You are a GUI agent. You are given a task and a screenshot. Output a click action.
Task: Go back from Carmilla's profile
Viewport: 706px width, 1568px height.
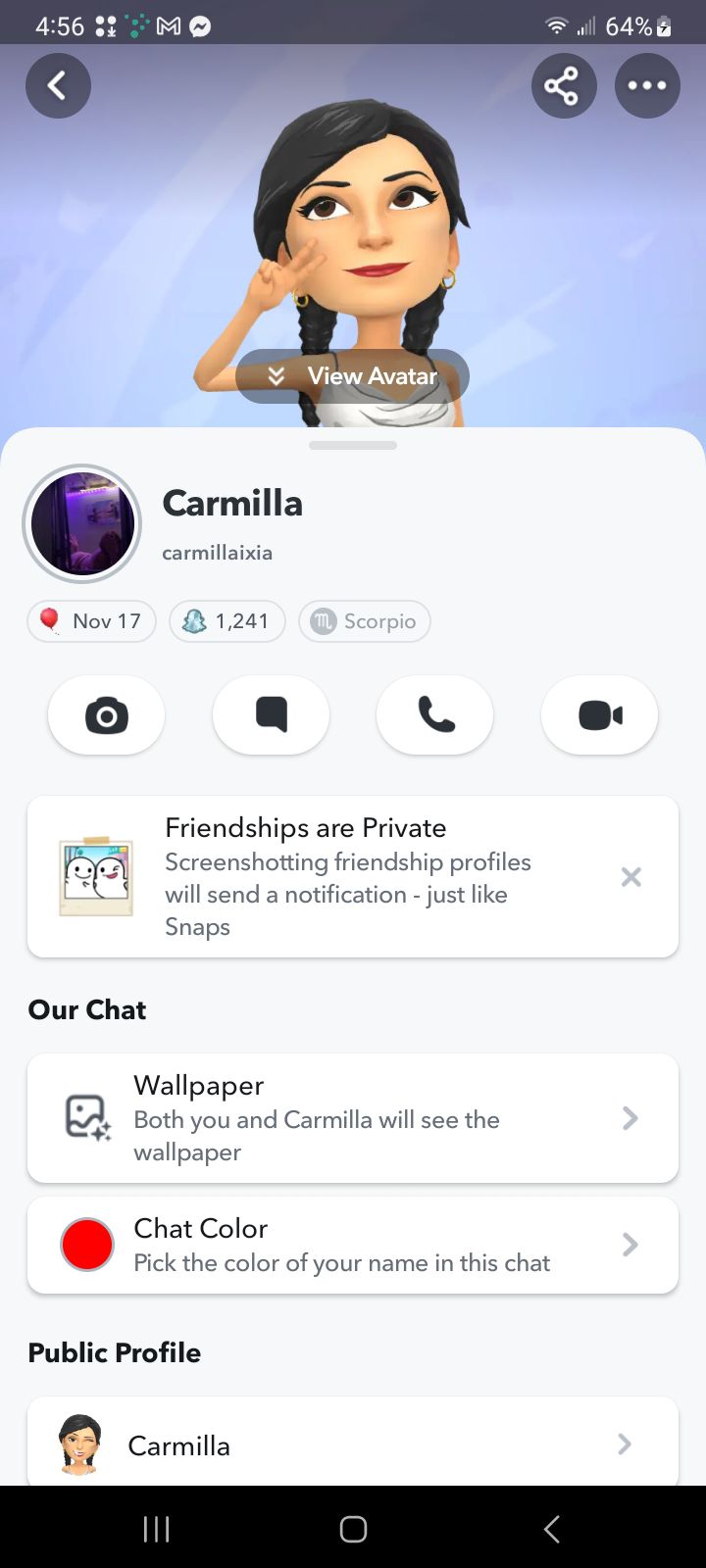point(58,86)
